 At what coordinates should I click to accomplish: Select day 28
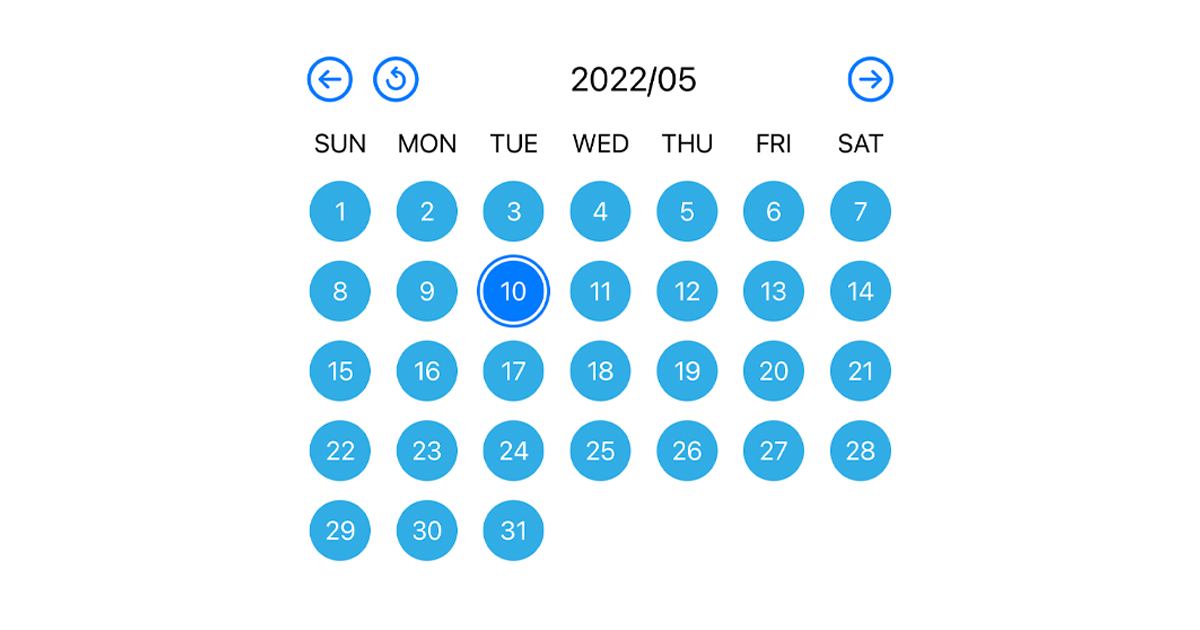[x=860, y=451]
